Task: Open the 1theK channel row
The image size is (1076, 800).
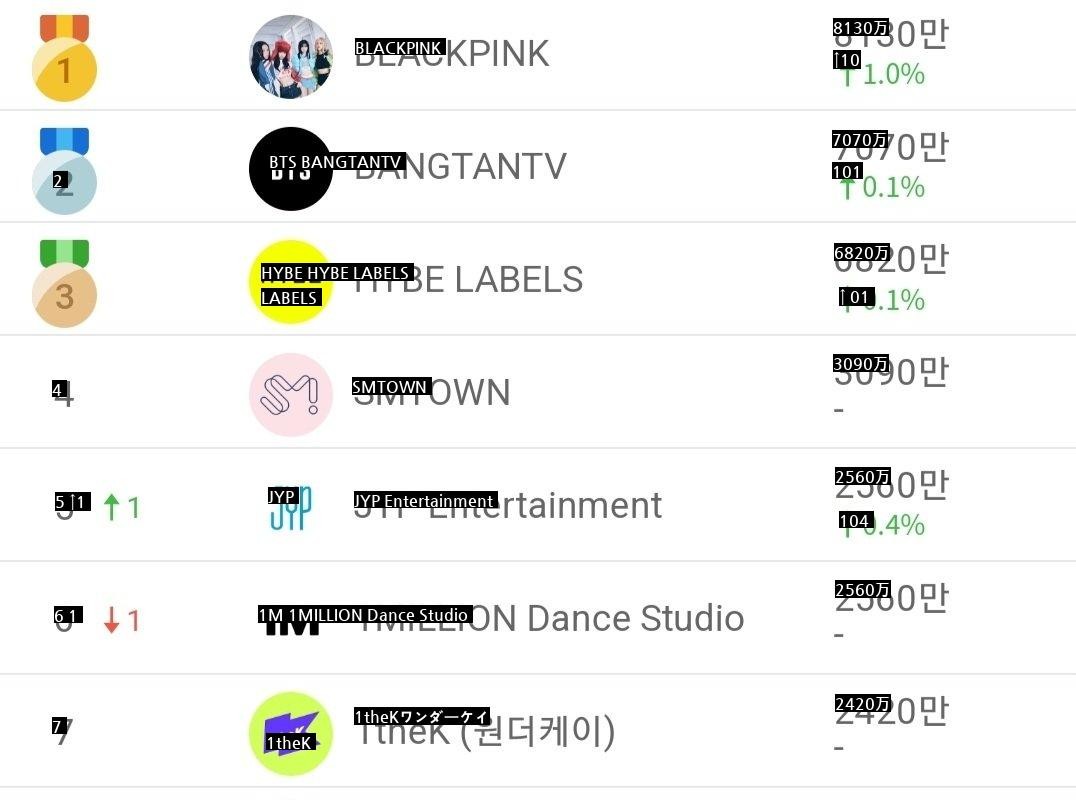Action: [x=486, y=732]
